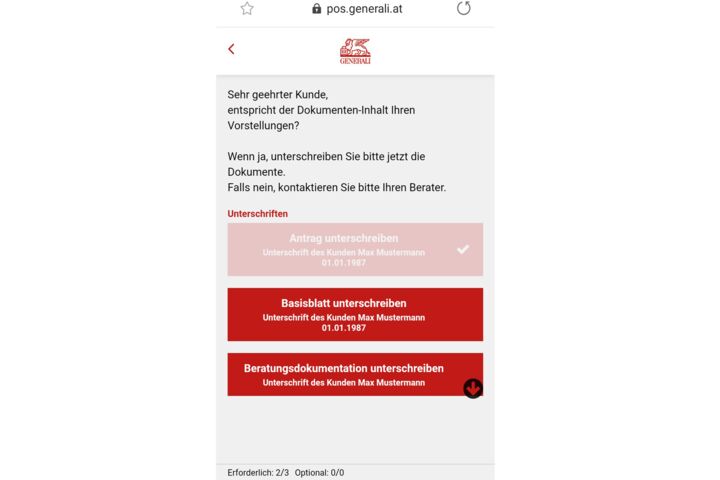Reload the pos.generali.at page
Viewport: 720px width, 480px height.
[463, 9]
